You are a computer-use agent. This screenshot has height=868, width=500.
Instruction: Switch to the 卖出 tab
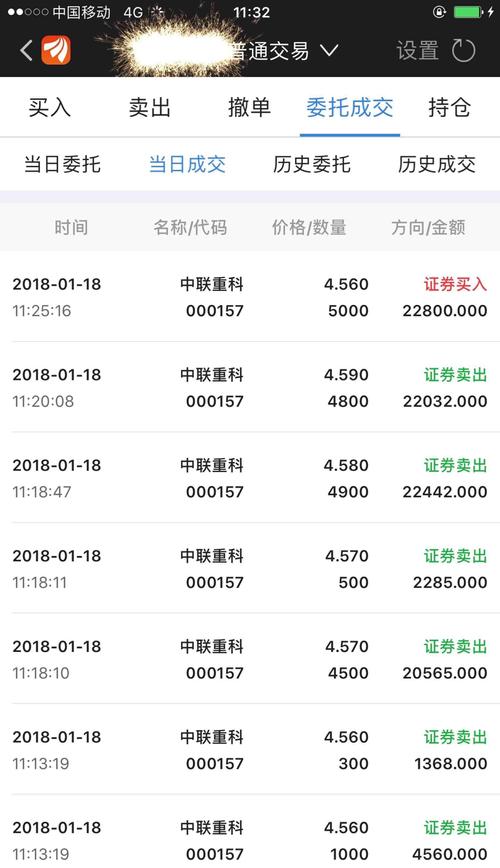pos(150,107)
